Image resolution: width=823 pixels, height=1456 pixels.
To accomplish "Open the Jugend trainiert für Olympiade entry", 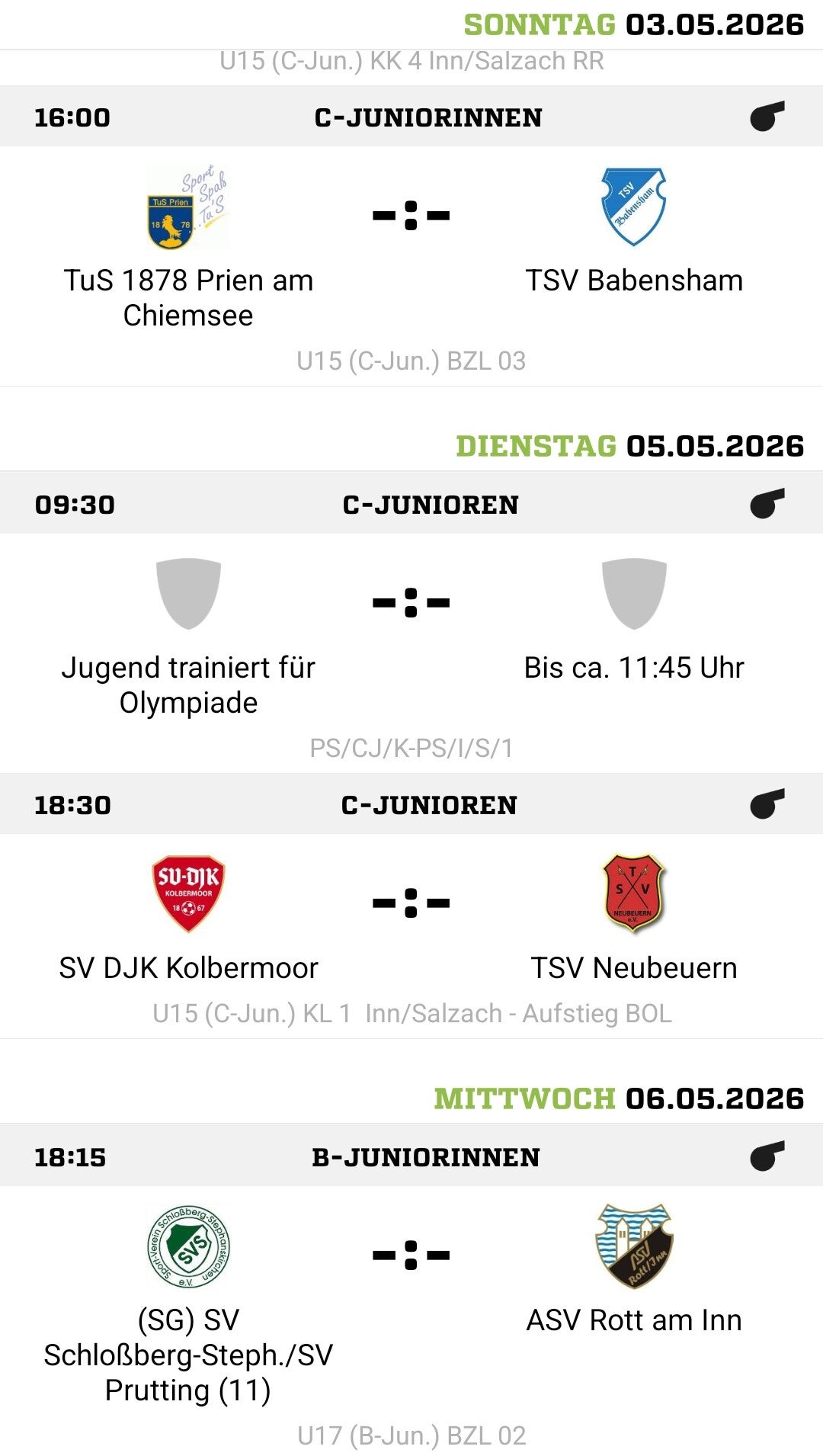I will pyautogui.click(x=411, y=653).
